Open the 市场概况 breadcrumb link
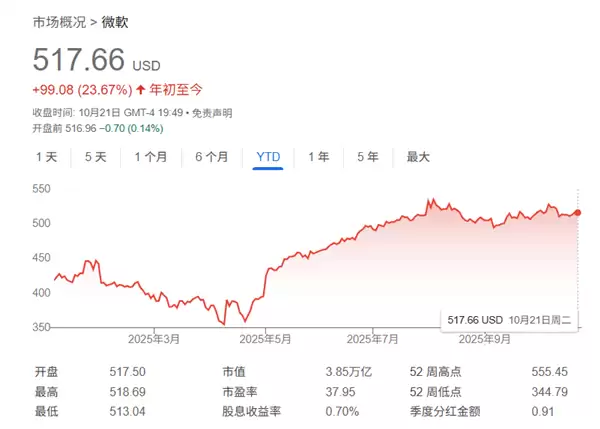Image resolution: width=600 pixels, height=429 pixels. pos(58,20)
